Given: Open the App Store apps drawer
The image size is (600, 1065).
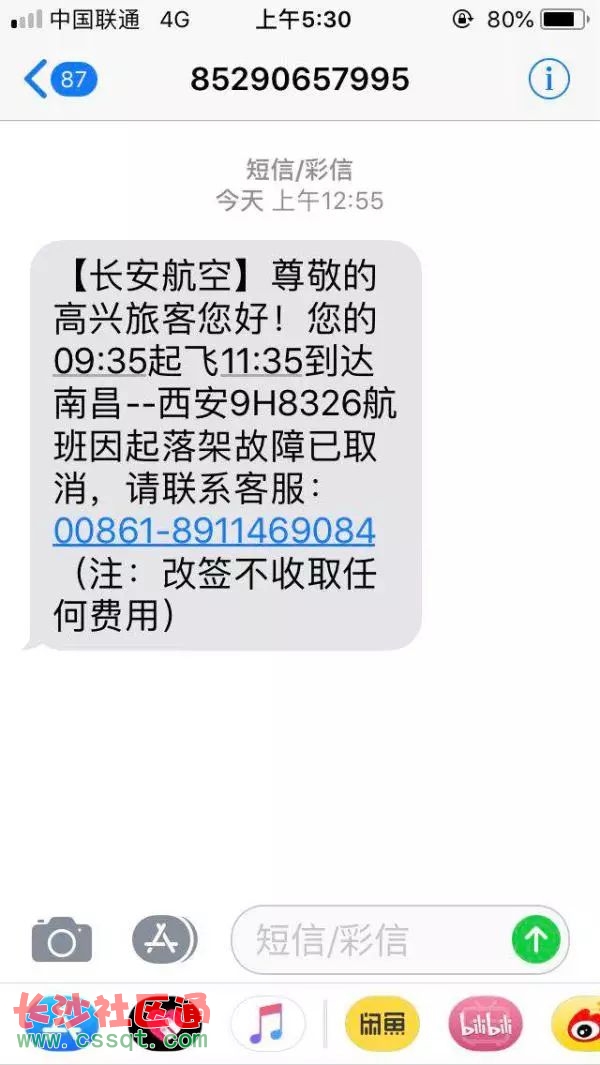Looking at the screenshot, I should pyautogui.click(x=163, y=940).
